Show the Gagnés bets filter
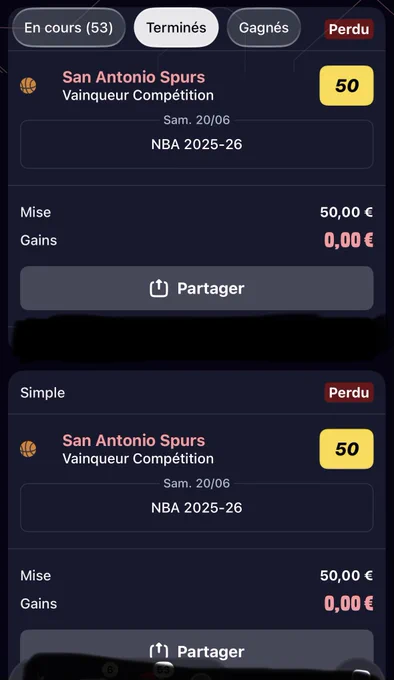Screen dimensions: 394x680 [x=264, y=28]
